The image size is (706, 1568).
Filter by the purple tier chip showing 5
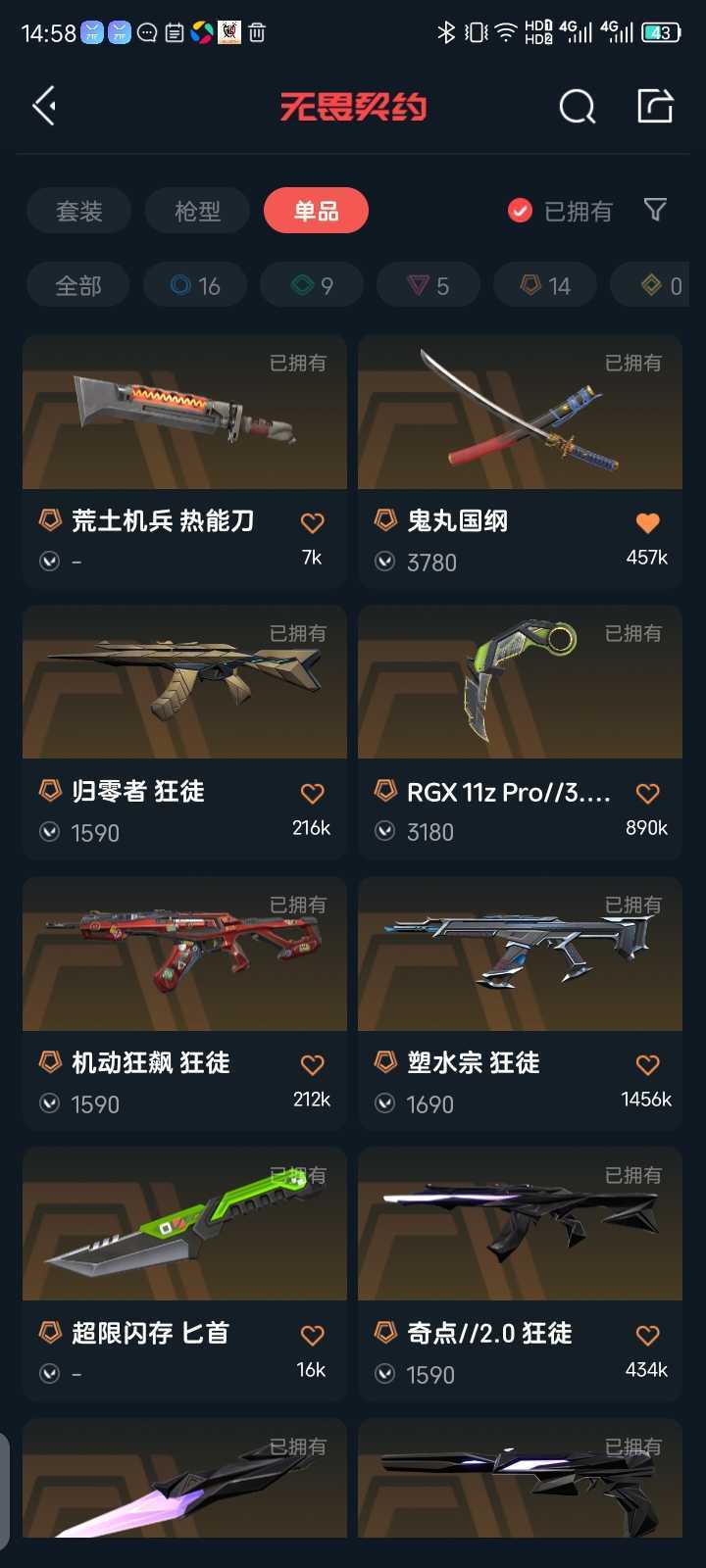point(429,286)
